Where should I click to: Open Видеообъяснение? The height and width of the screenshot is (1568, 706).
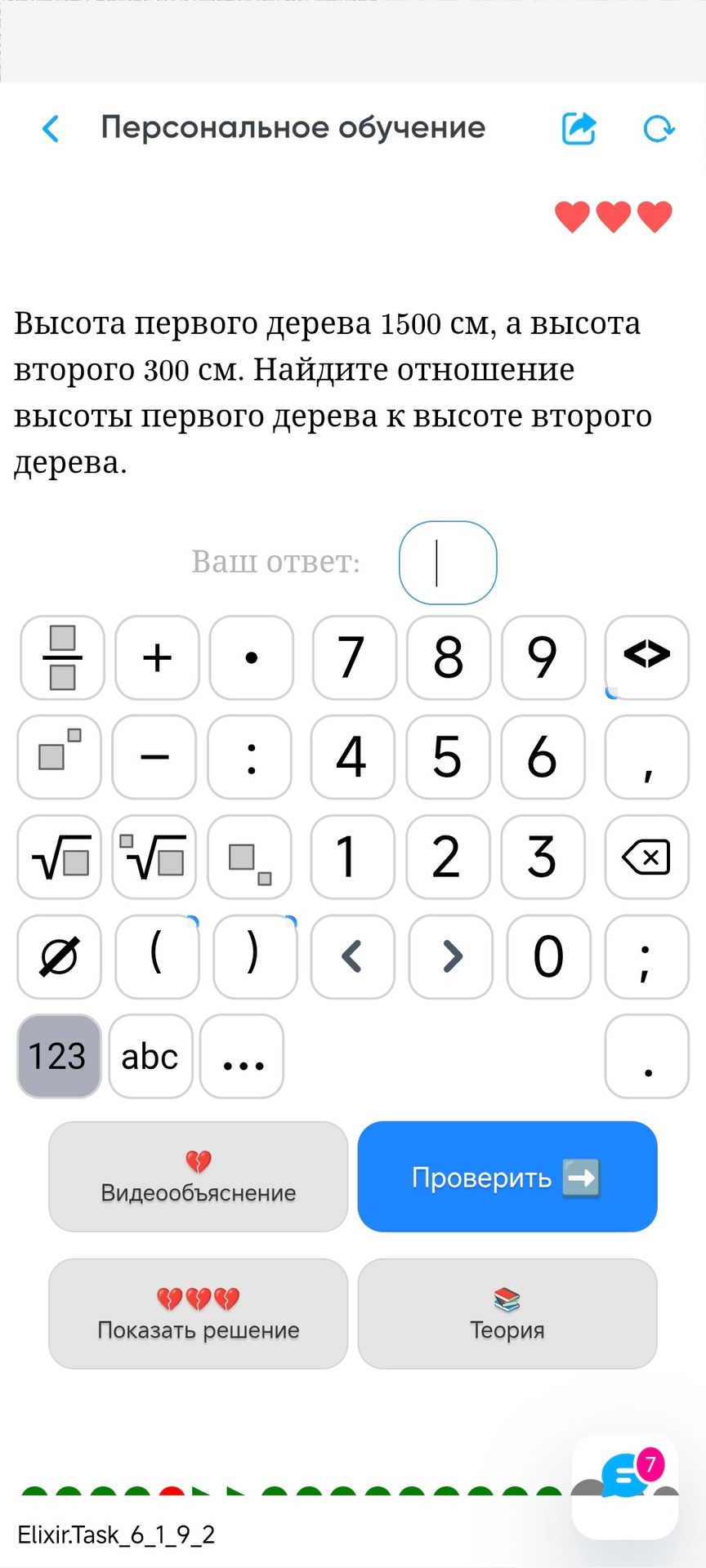click(199, 1177)
